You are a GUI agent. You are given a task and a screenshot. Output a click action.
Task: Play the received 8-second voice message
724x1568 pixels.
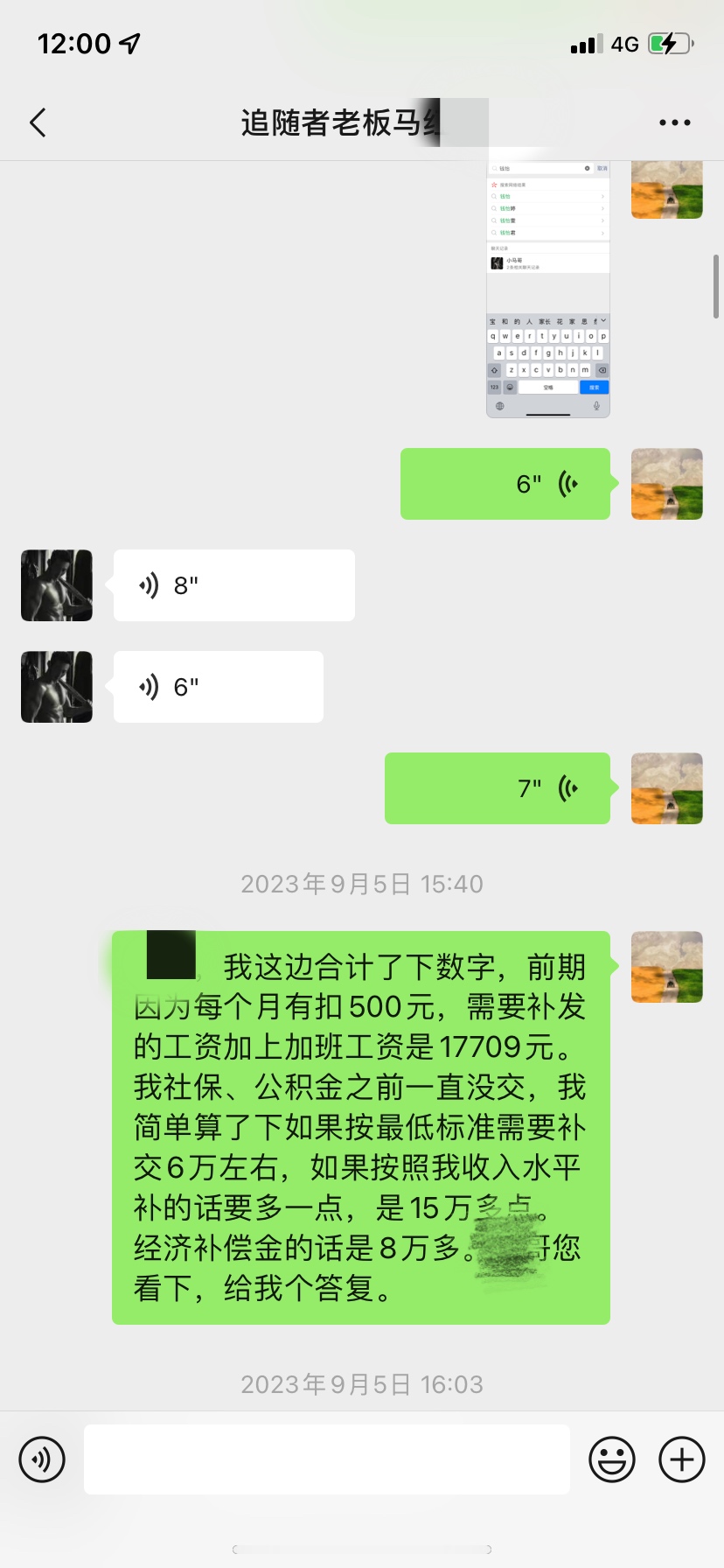(x=233, y=585)
